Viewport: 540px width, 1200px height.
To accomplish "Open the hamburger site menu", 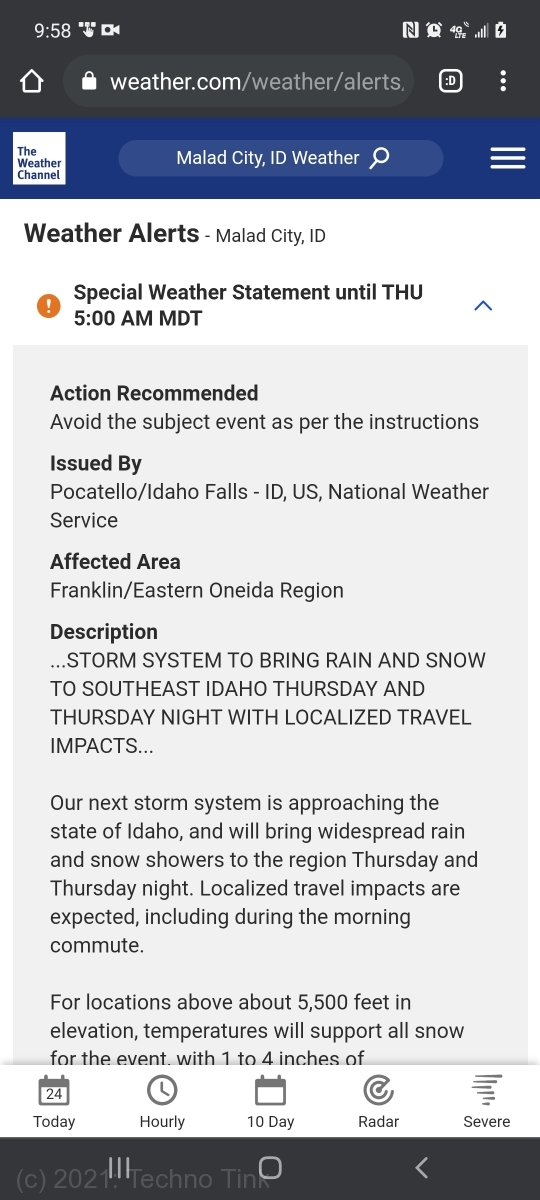I will coord(508,158).
